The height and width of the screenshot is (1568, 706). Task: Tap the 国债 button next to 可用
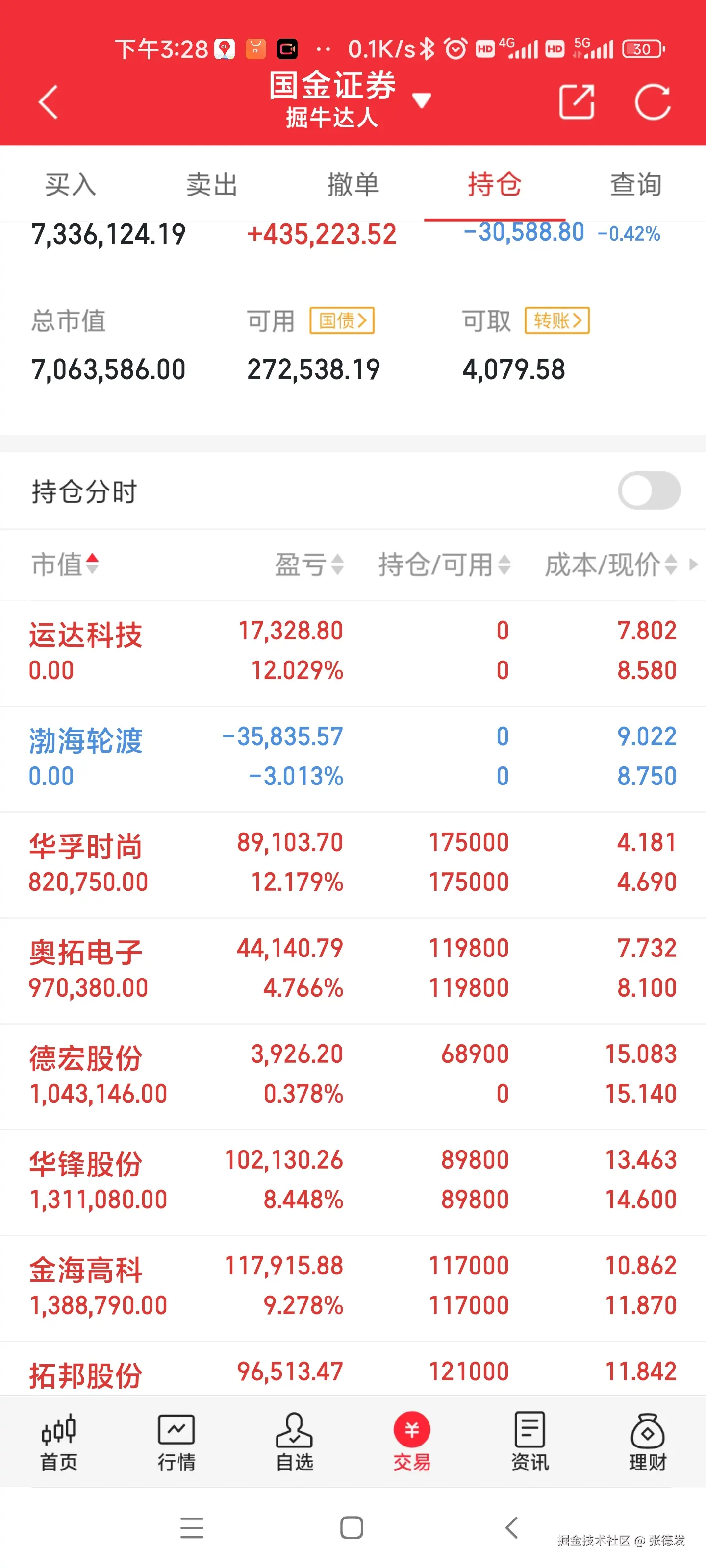pyautogui.click(x=342, y=320)
